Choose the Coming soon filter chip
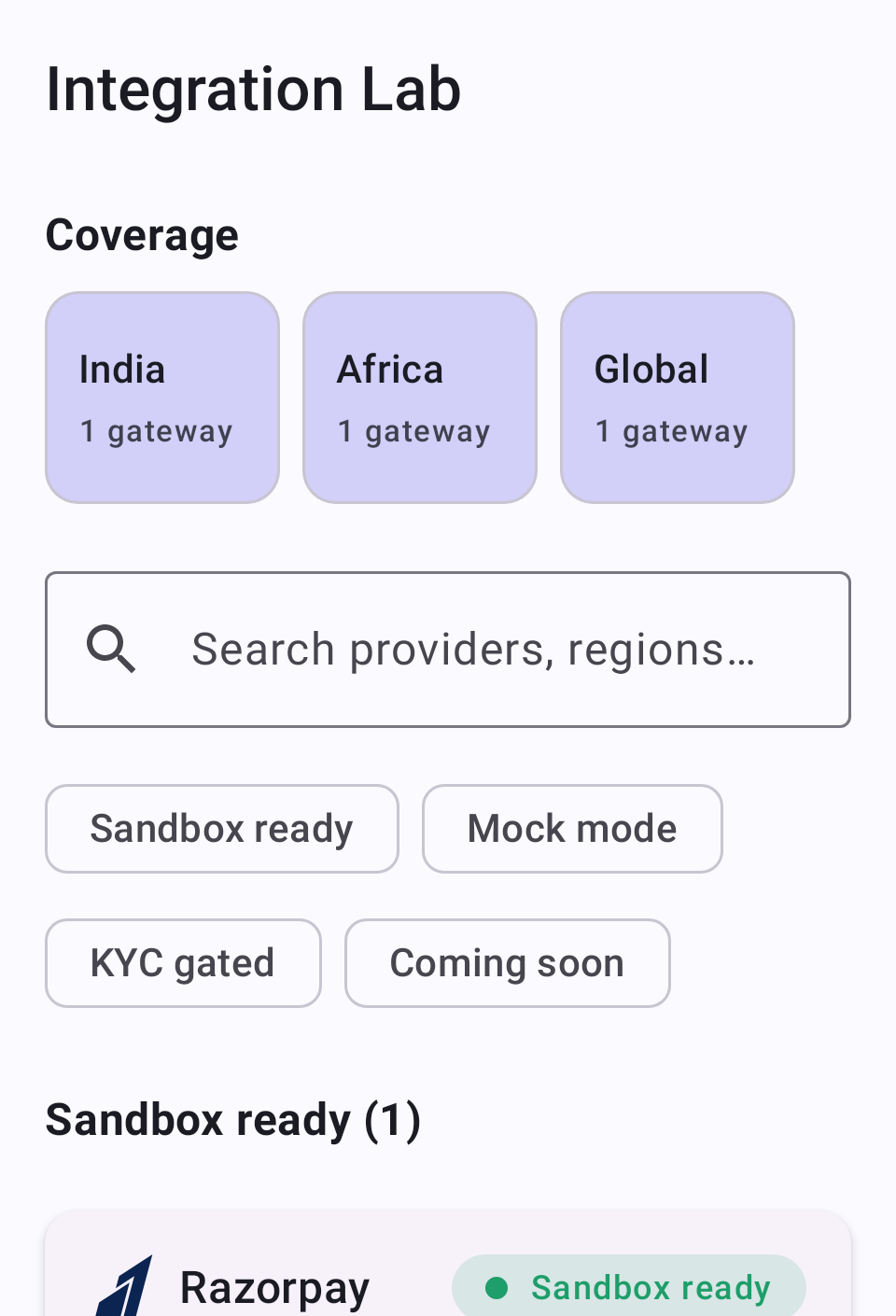Screen dimensions: 896x1316 coord(508,963)
